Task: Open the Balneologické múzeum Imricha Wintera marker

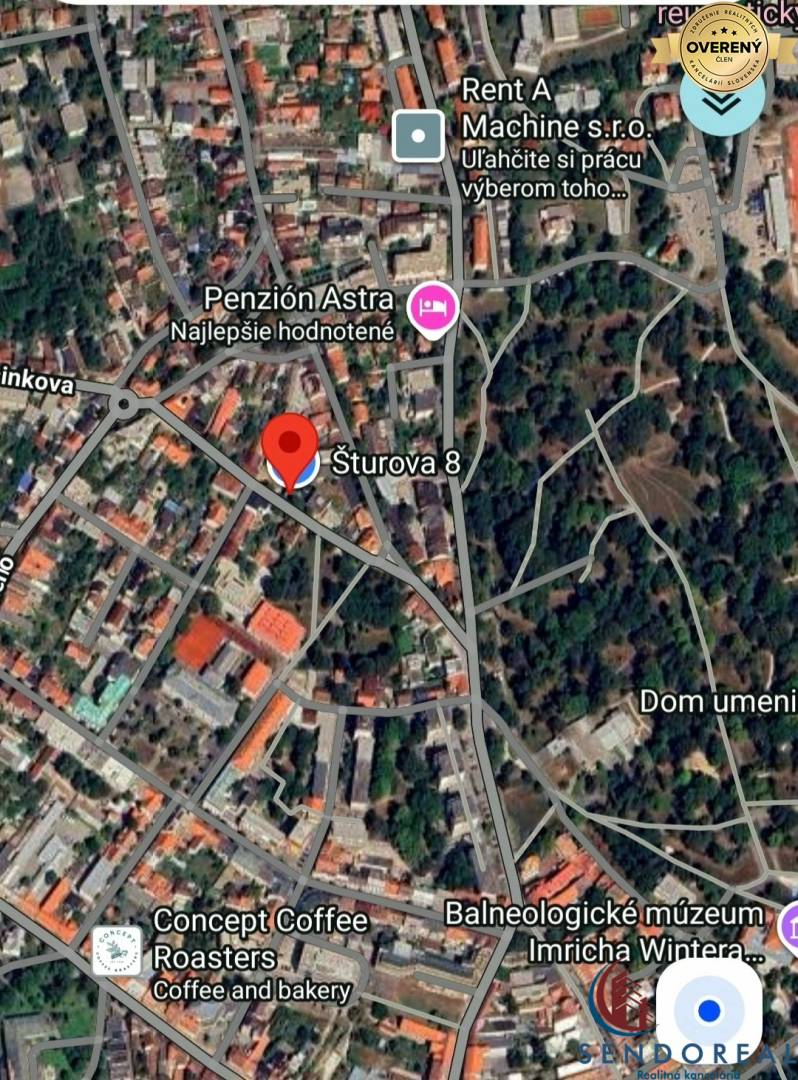Action: [x=788, y=926]
